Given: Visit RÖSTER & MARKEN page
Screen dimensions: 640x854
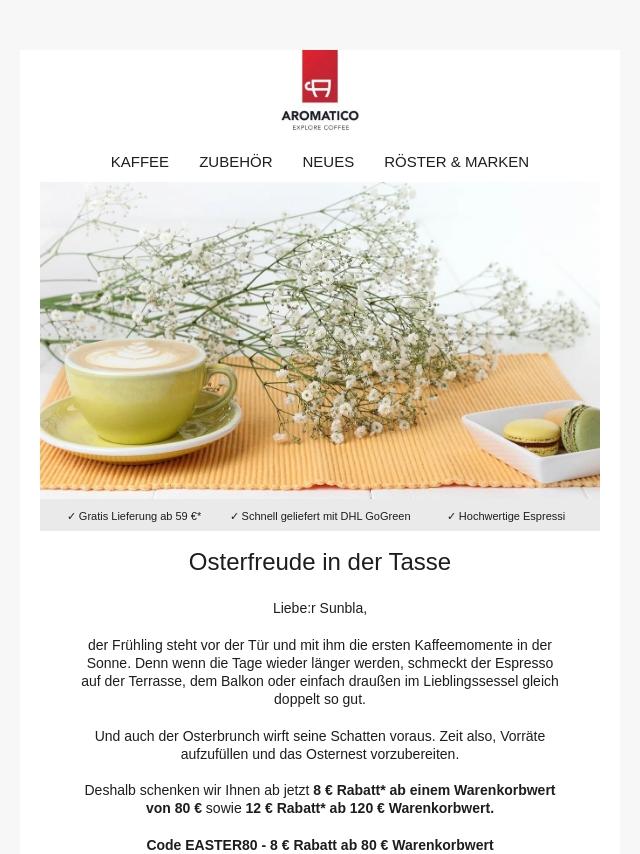Looking at the screenshot, I should pyautogui.click(x=456, y=162).
